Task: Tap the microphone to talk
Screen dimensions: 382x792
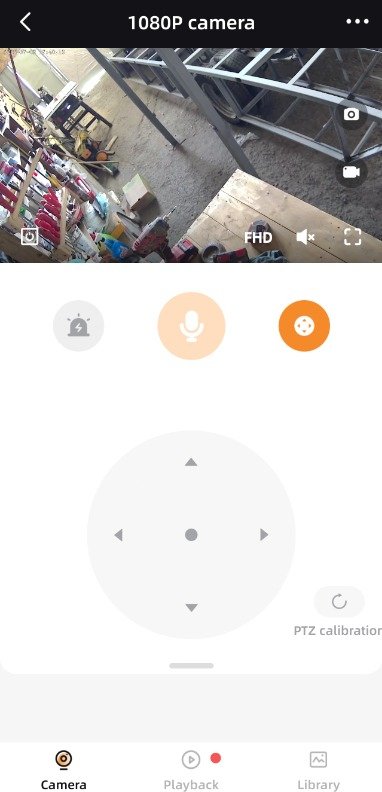Action: tap(192, 326)
